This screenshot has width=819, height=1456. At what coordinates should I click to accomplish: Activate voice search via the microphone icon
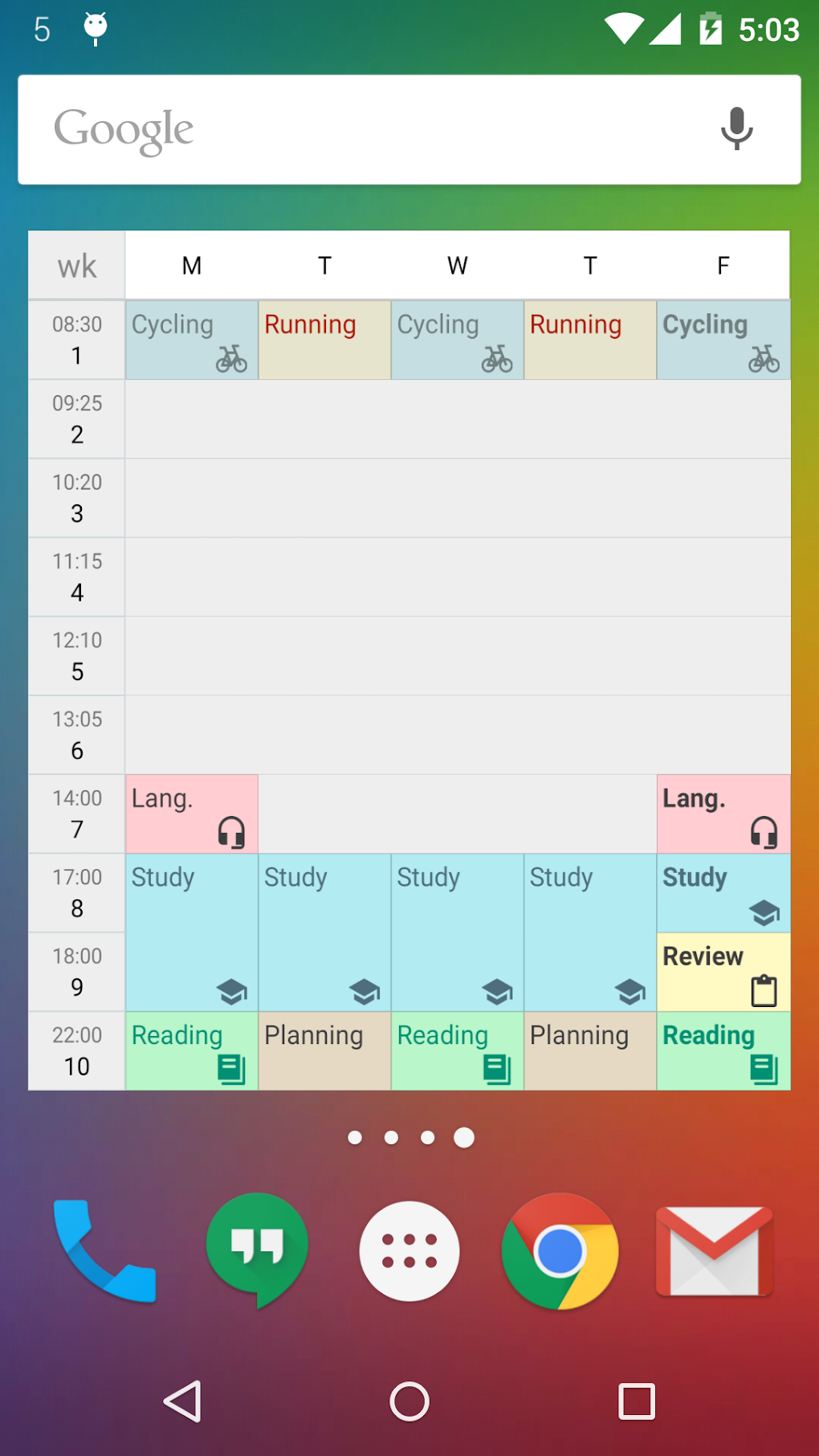(735, 128)
